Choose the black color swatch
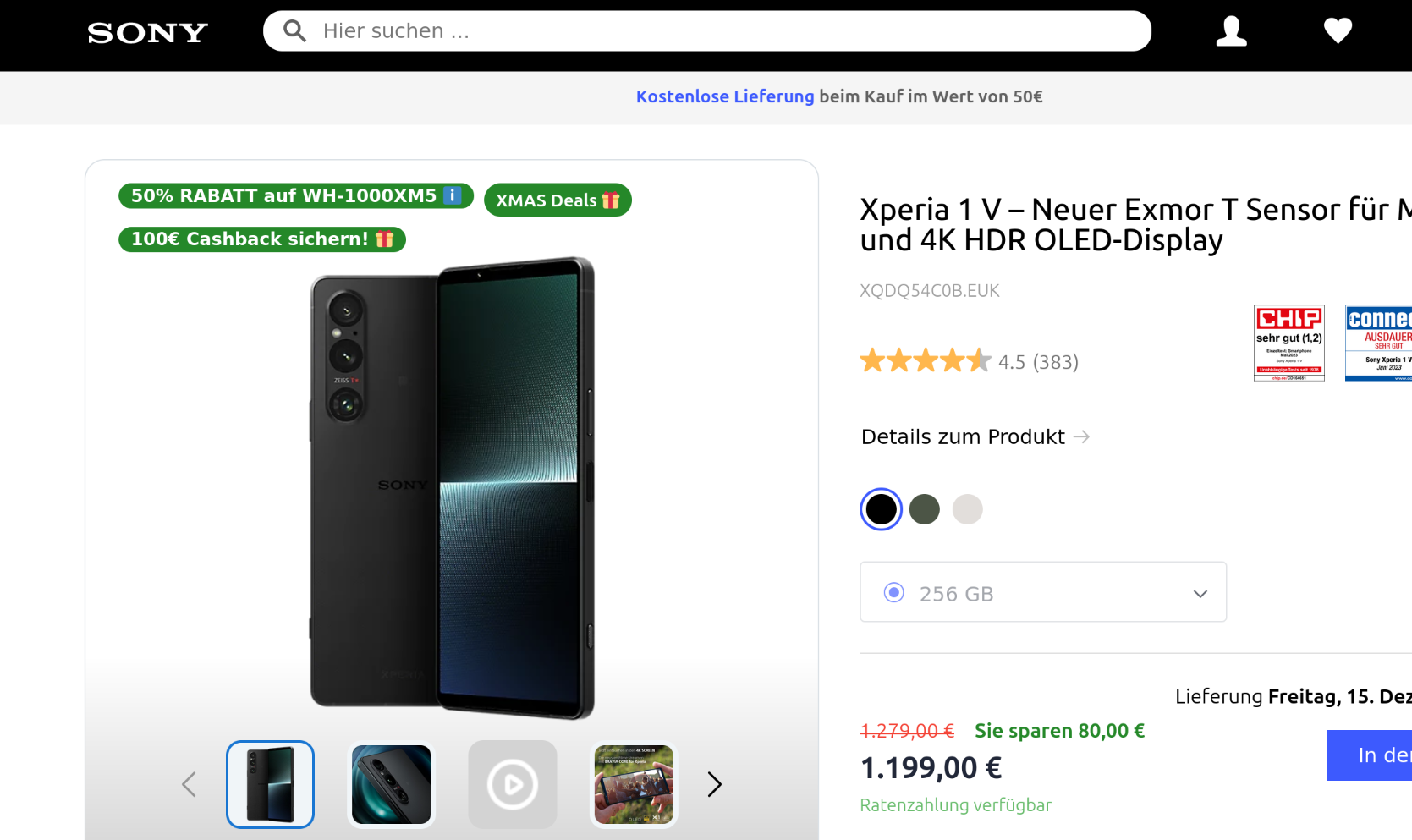 point(881,509)
